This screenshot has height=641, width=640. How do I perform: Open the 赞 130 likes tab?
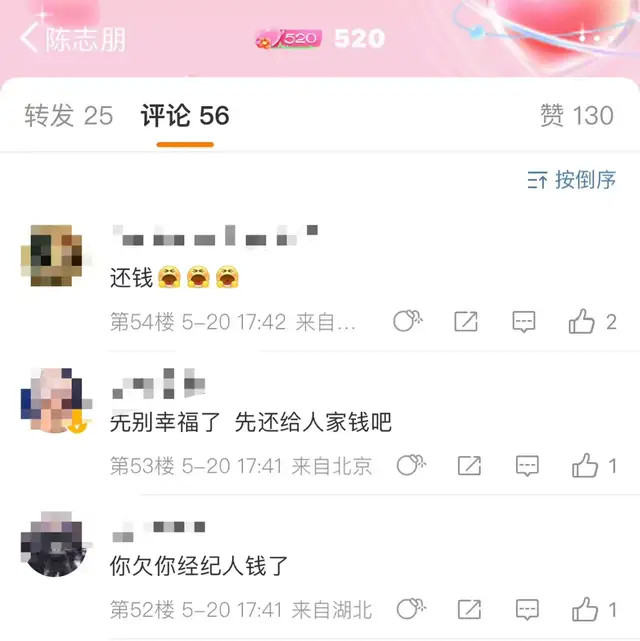576,116
